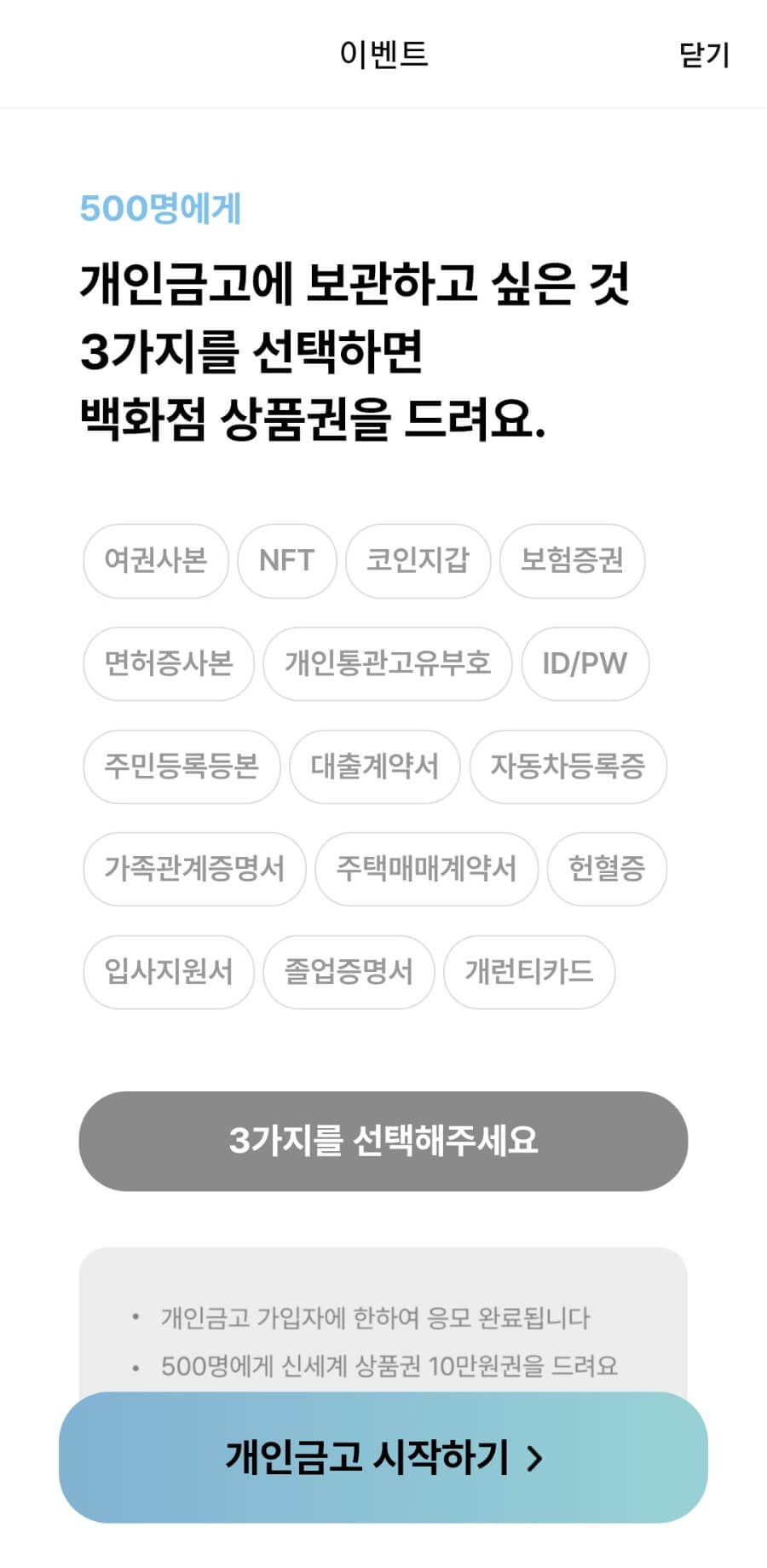The image size is (767, 1568).
Task: Toggle the 자동차등록증 option
Action: pos(568,767)
